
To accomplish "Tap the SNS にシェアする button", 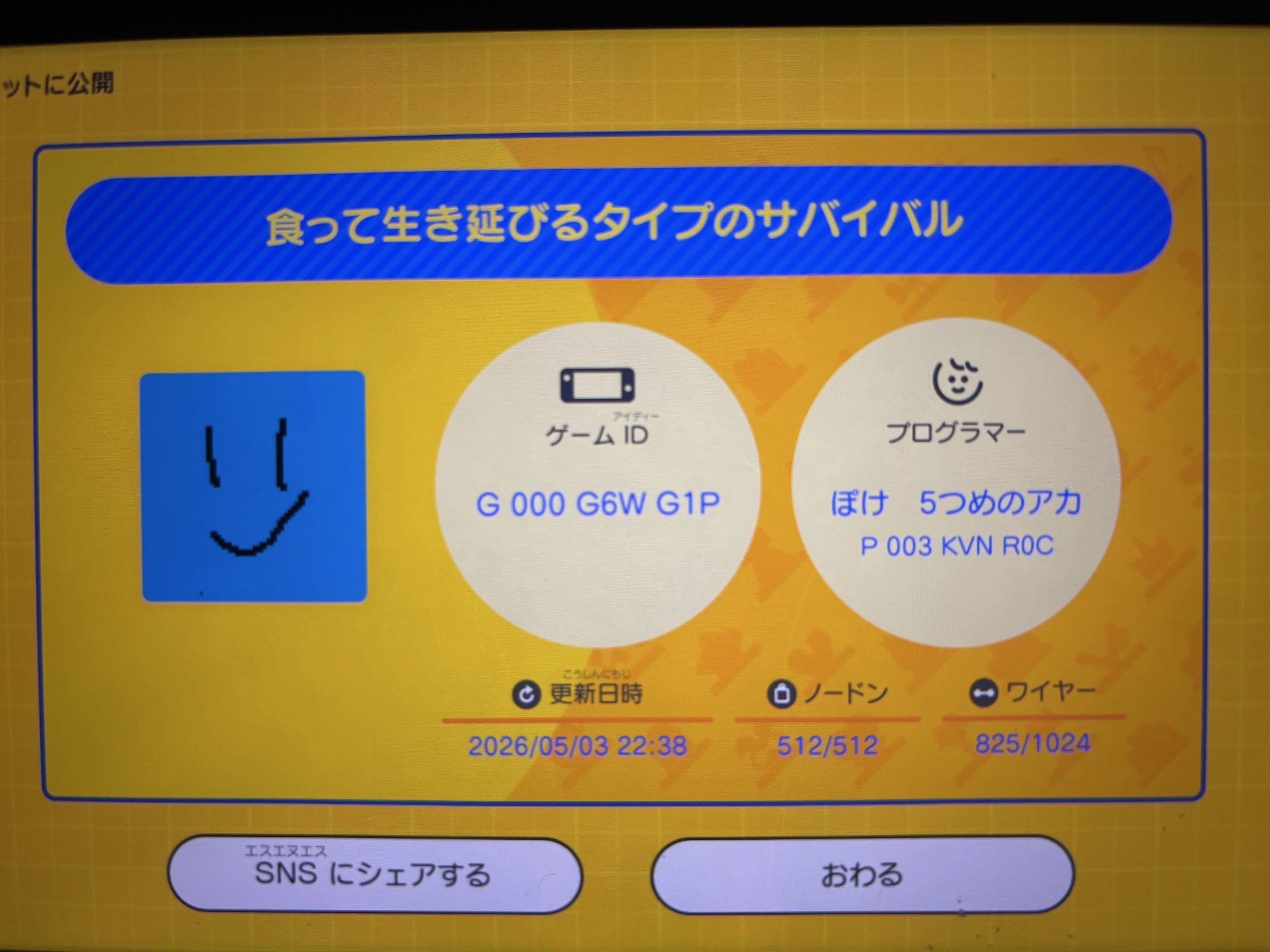I will 374,874.
